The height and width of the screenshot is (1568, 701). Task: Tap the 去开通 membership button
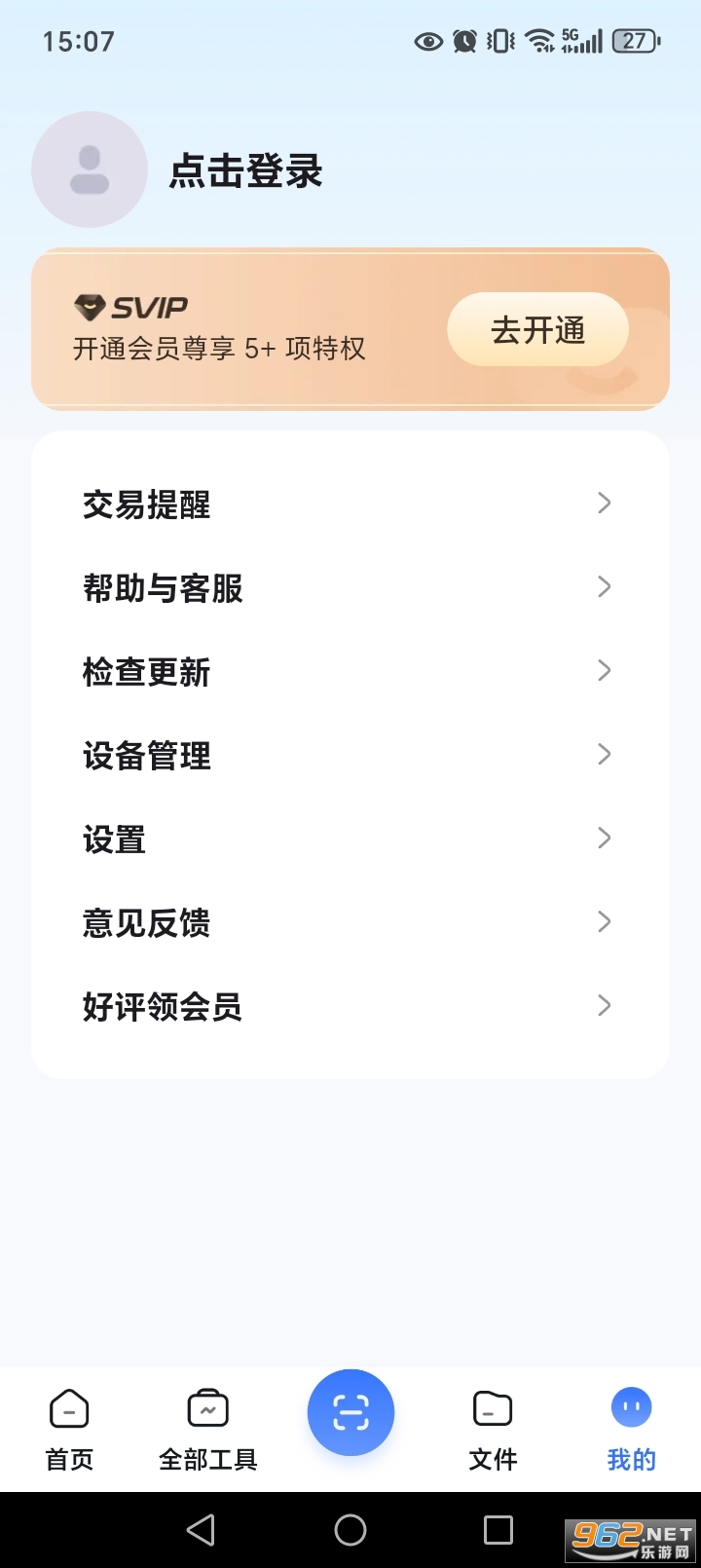pos(537,330)
